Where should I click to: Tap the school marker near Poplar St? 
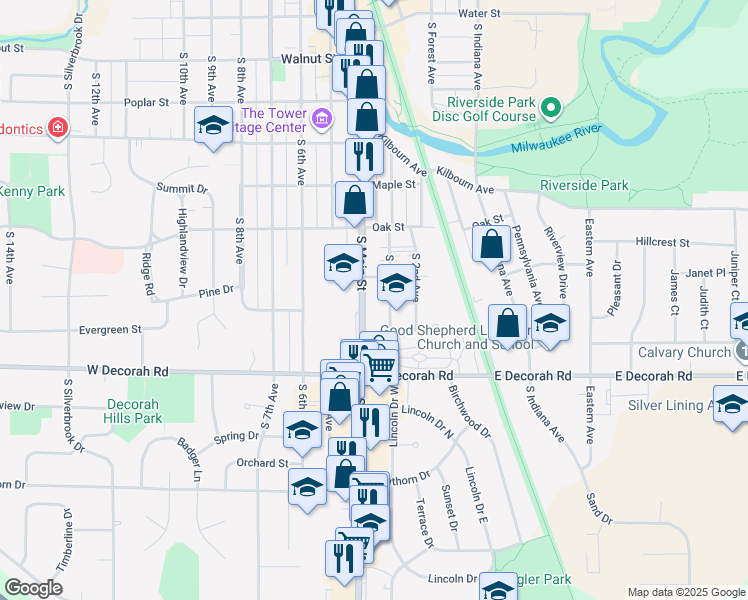(x=213, y=126)
